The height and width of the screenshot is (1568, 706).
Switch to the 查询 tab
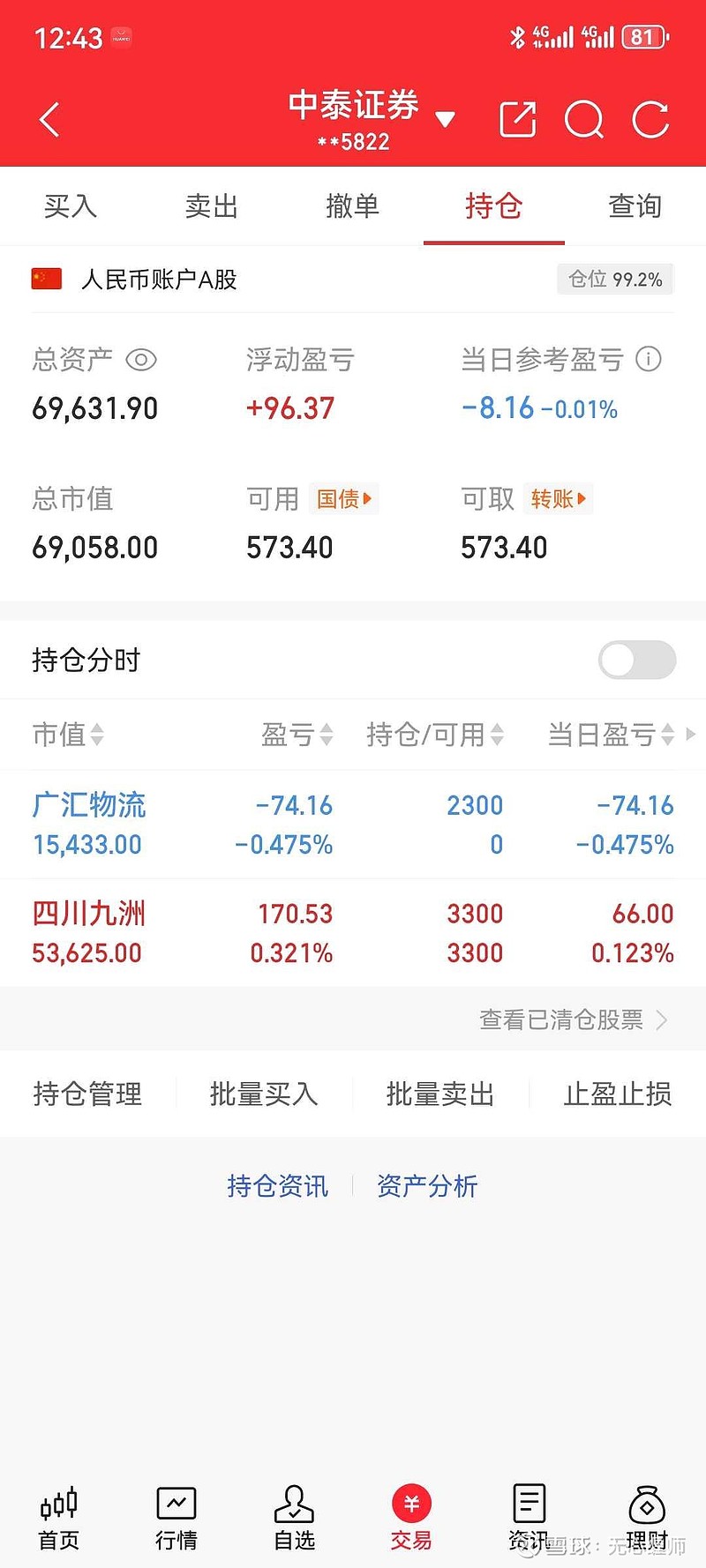click(635, 206)
